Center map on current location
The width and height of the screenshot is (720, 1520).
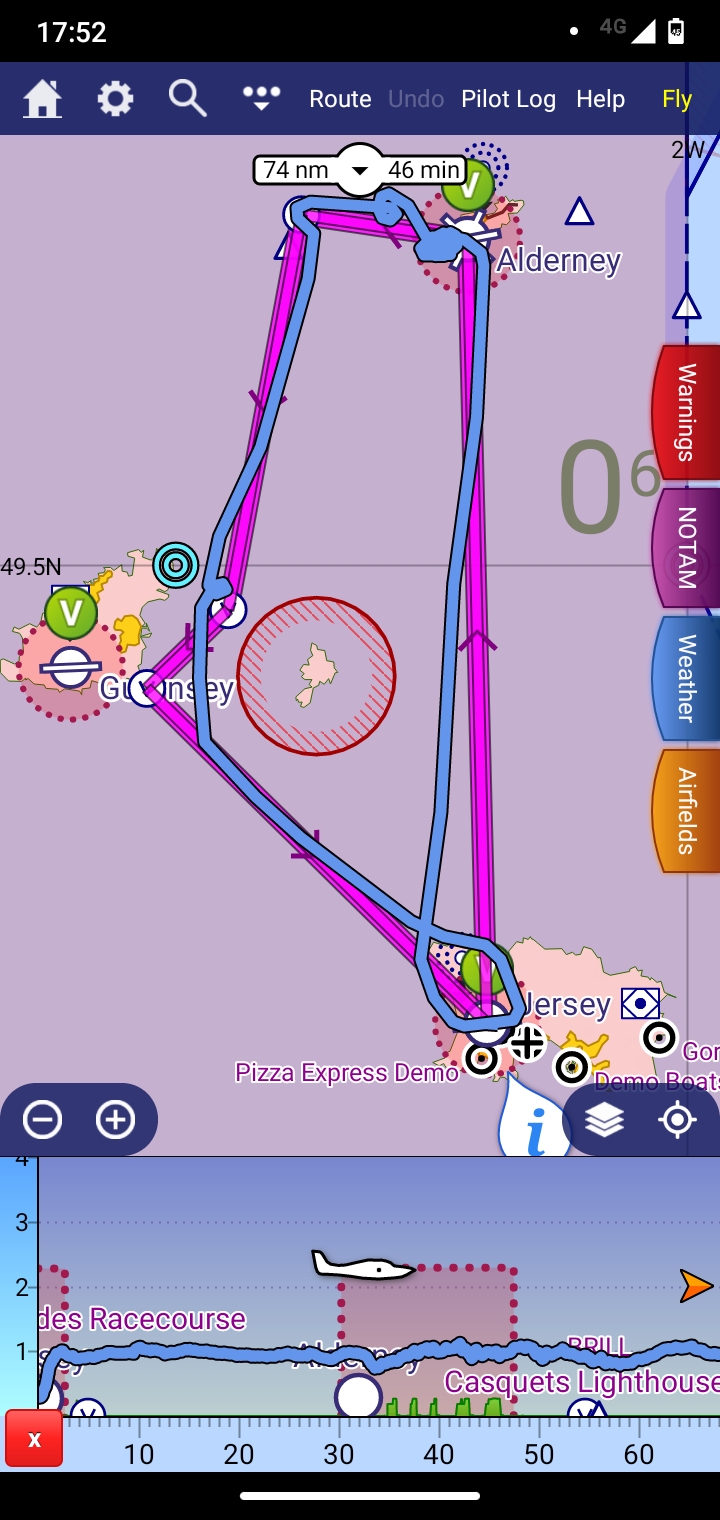(x=677, y=1120)
